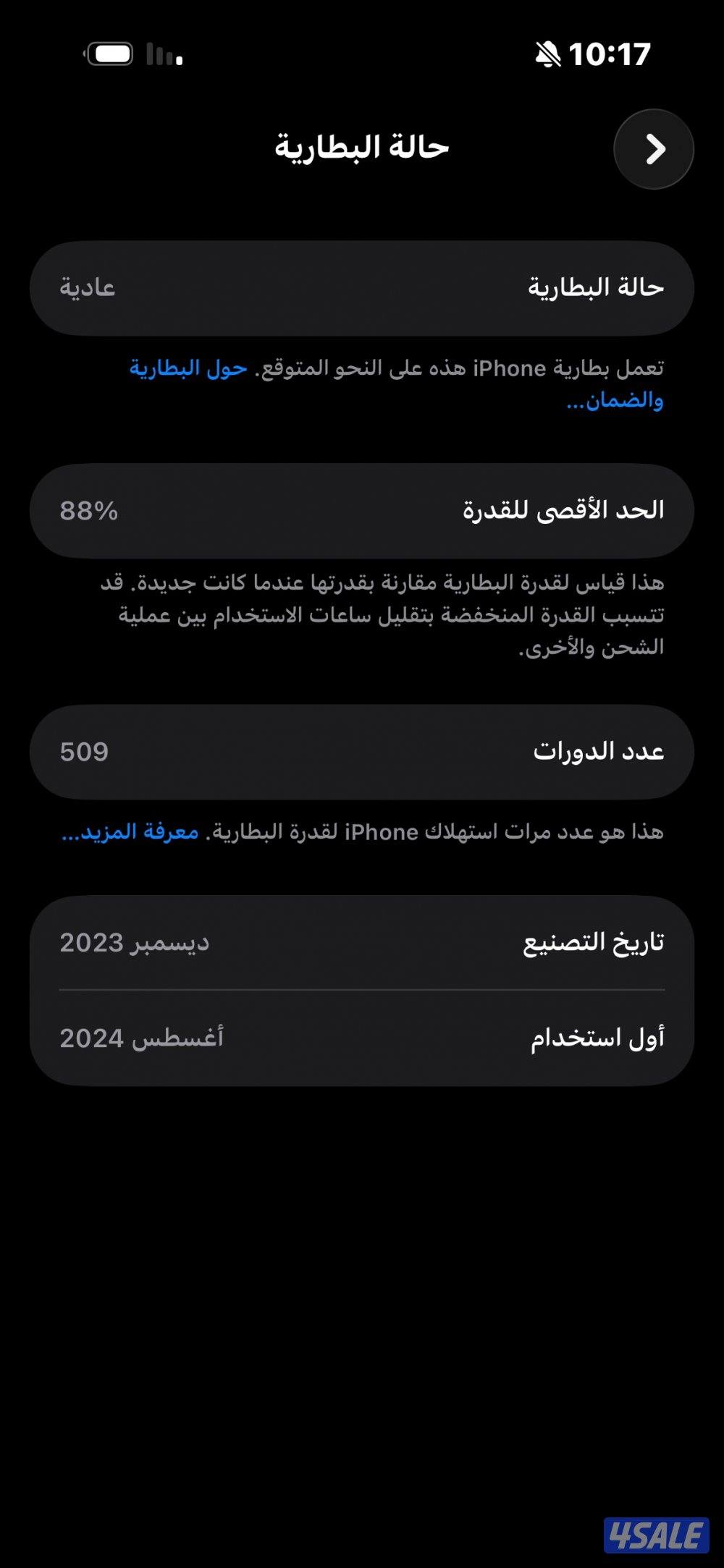Viewport: 724px width, 1568px height.
Task: Select the عادية battery condition value
Action: click(87, 287)
